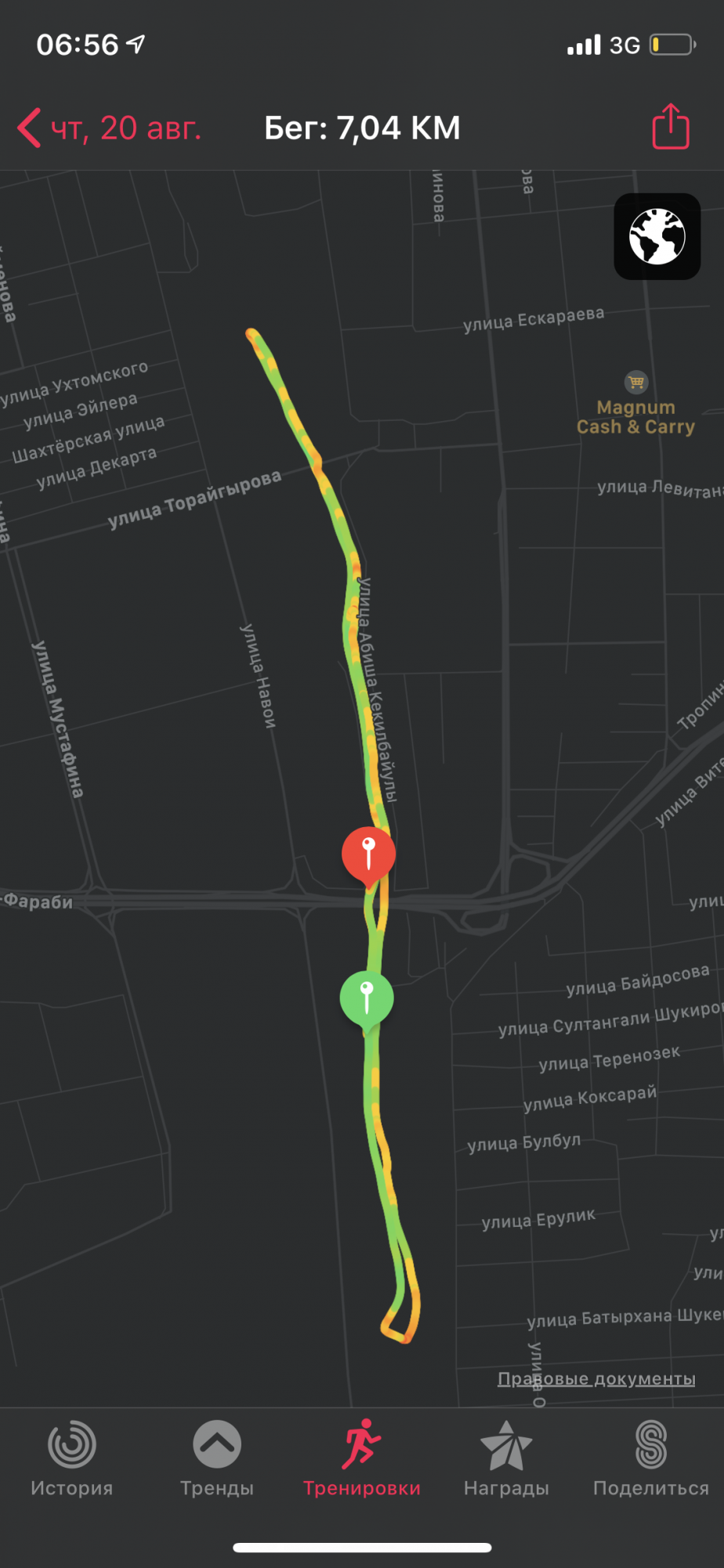This screenshot has width=724, height=1568.
Task: Open the История tab
Action: [72, 1459]
